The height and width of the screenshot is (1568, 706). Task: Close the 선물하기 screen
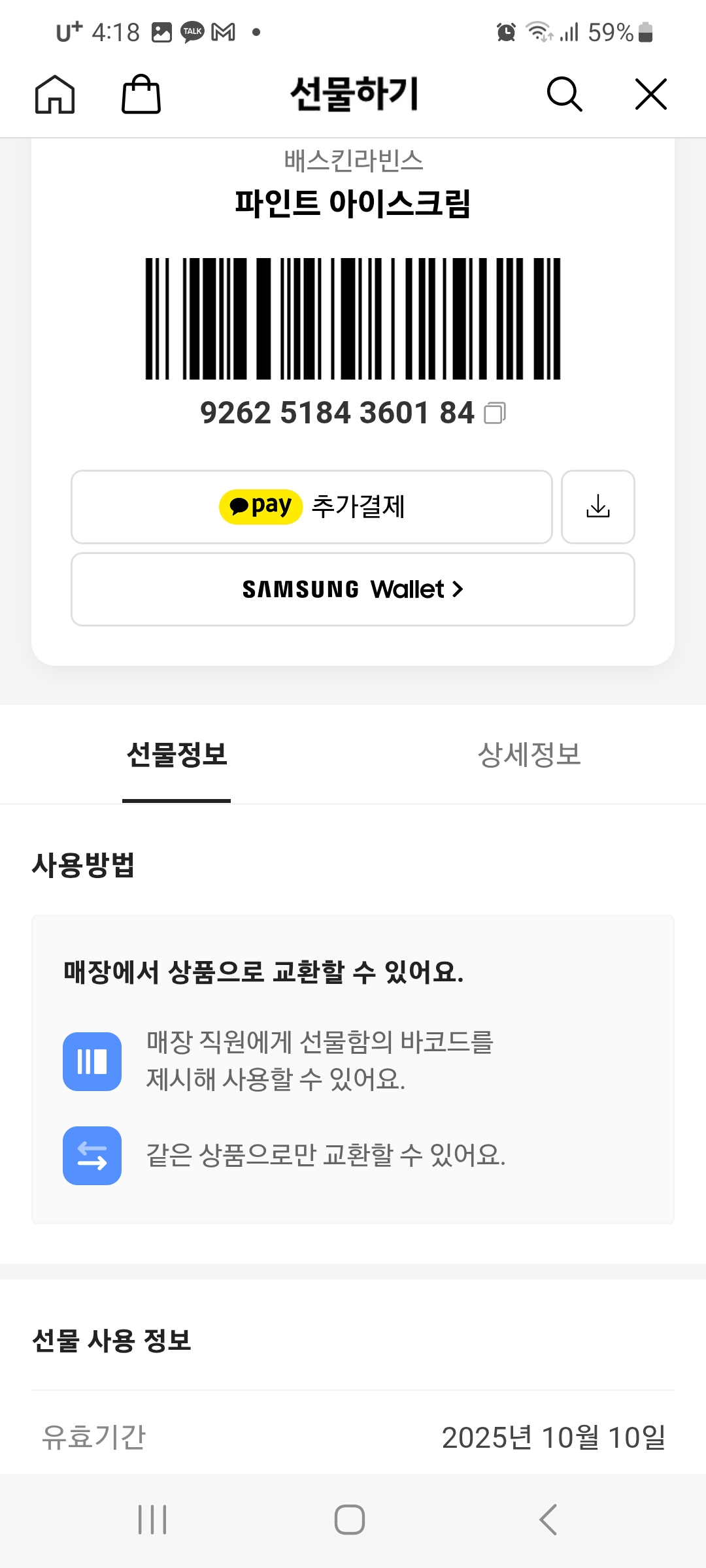point(651,94)
